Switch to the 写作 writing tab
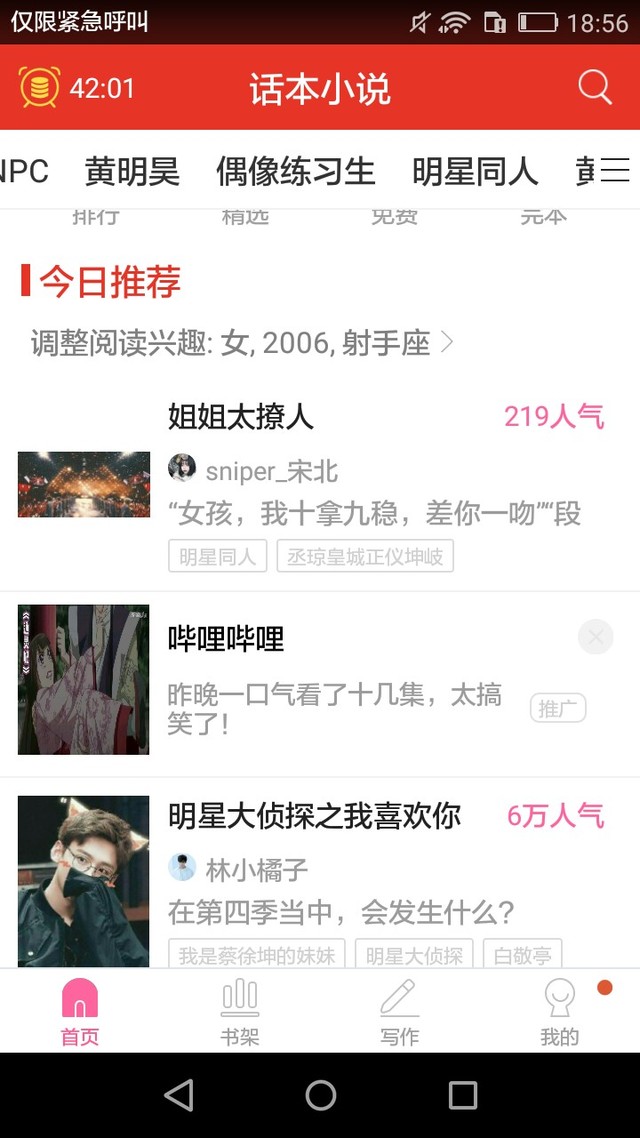 [400, 1012]
